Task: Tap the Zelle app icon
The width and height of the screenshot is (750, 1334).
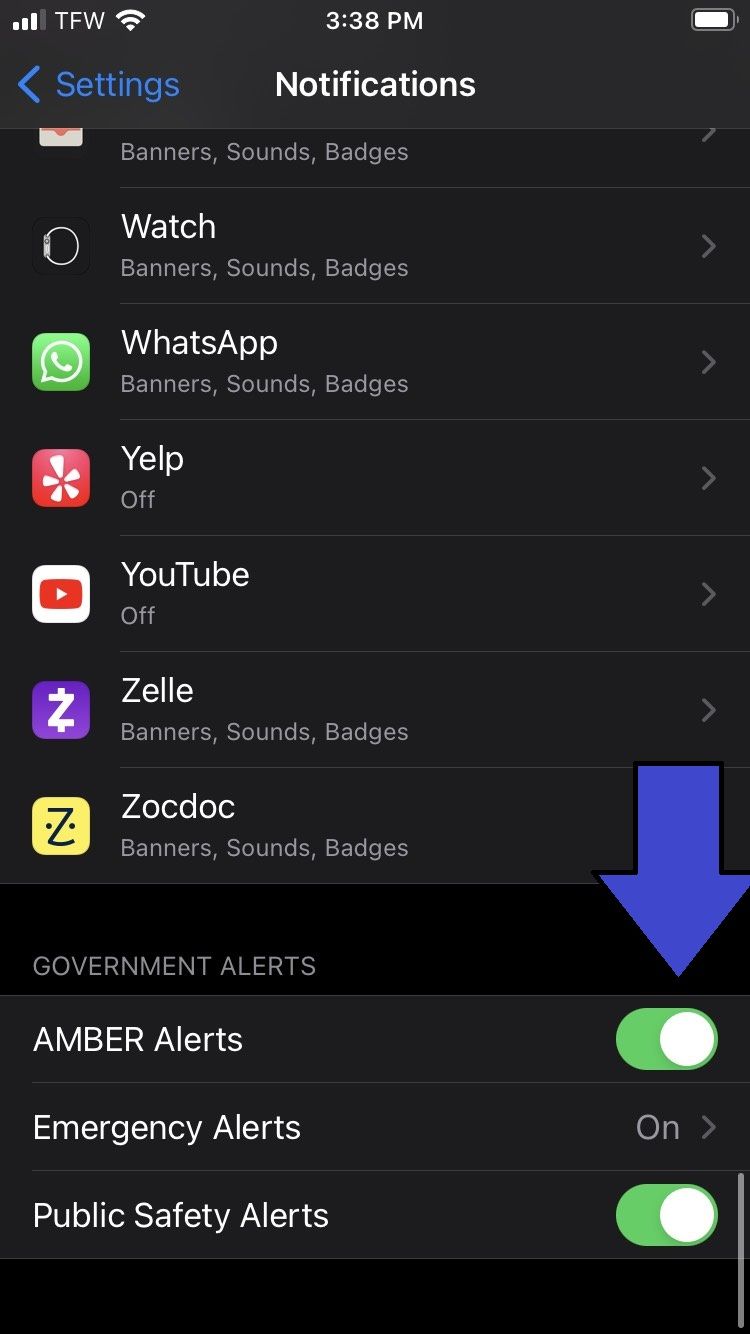Action: point(61,709)
